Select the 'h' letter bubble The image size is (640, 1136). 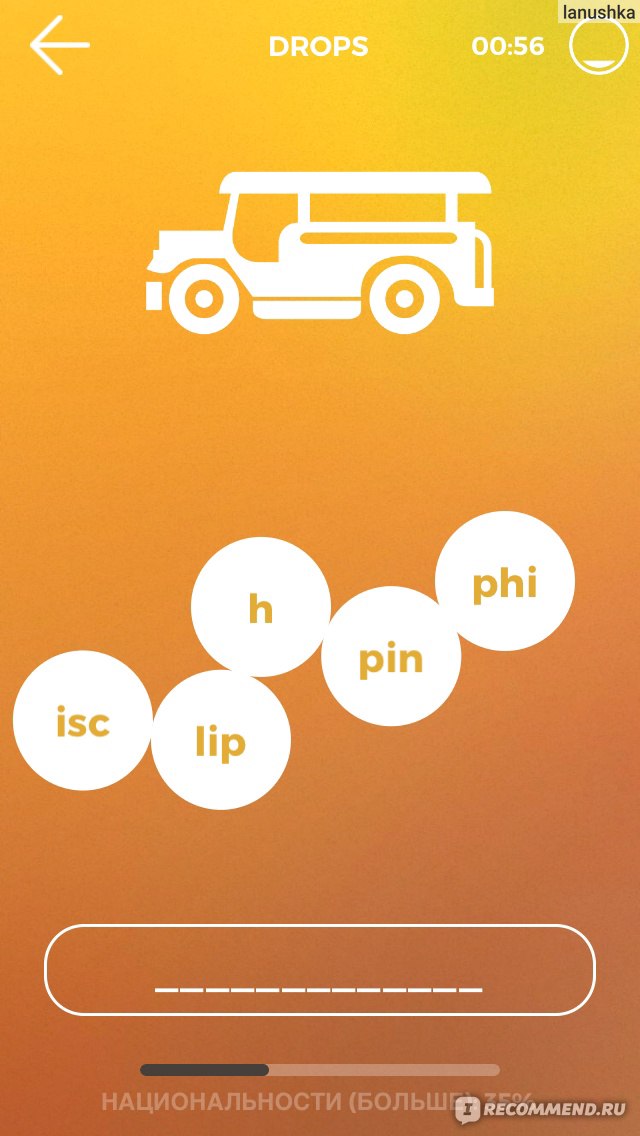click(261, 607)
